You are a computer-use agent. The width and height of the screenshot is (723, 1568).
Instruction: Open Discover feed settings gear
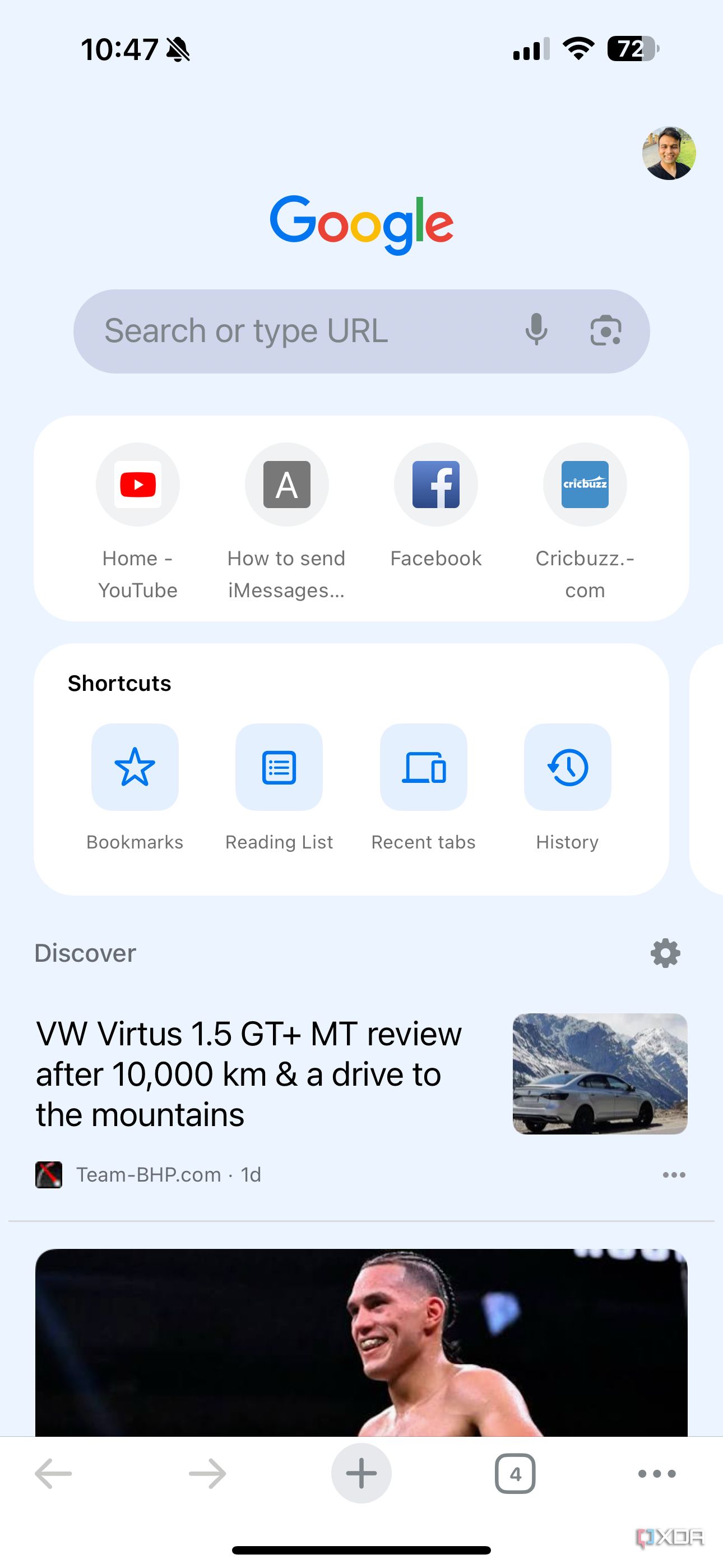665,953
